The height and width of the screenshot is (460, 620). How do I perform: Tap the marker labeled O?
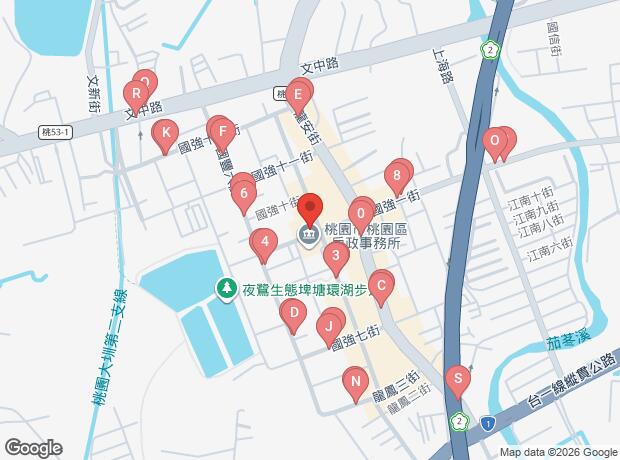click(493, 141)
